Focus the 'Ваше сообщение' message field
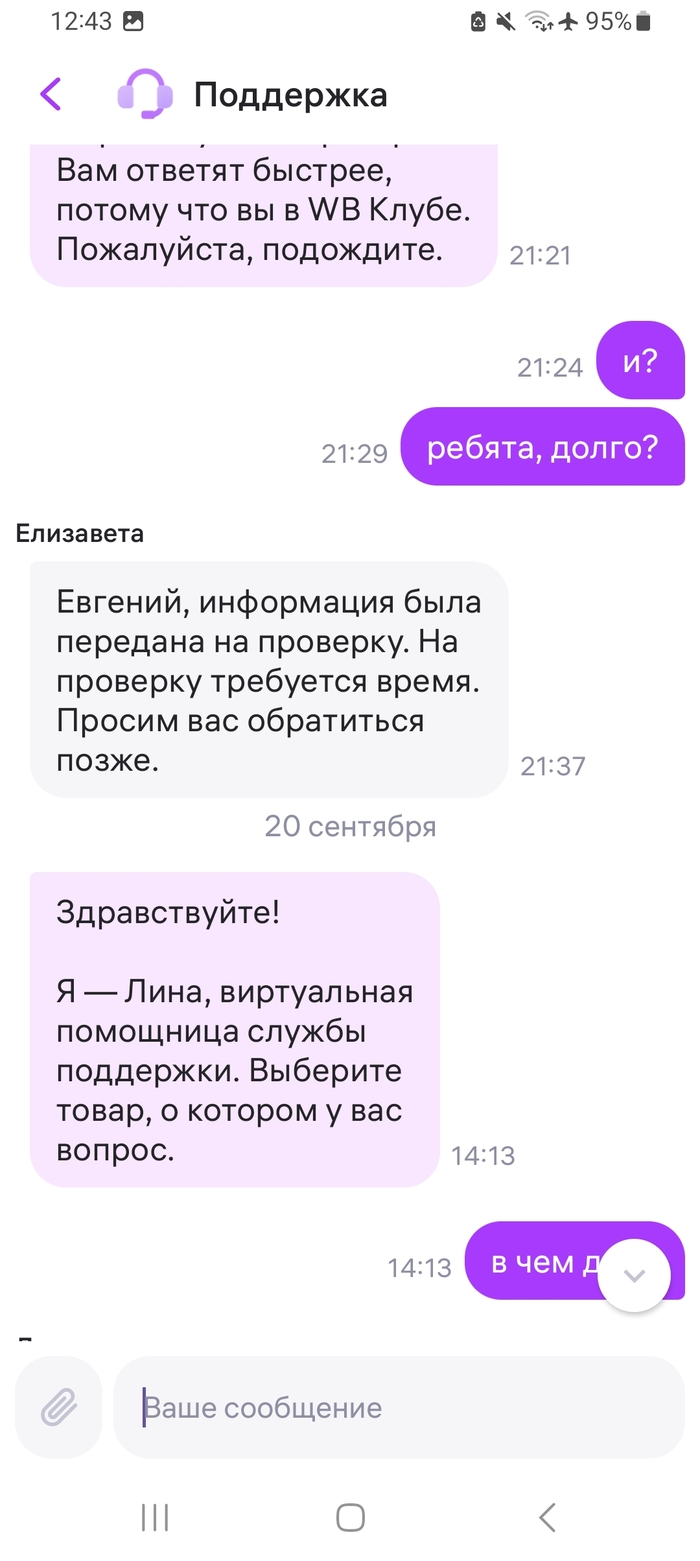The image size is (700, 1561). [400, 1407]
